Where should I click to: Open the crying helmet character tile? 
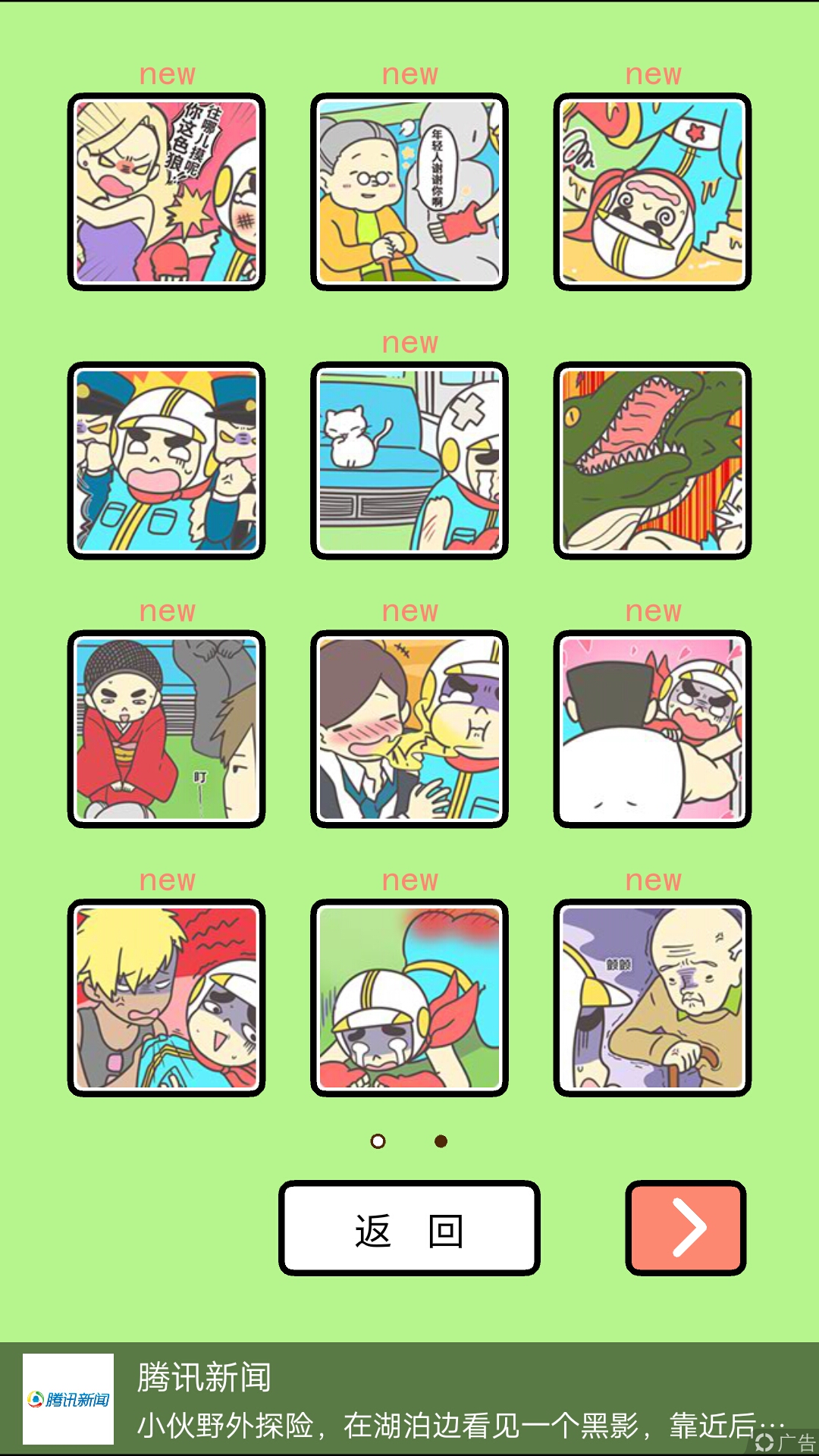[x=409, y=998]
